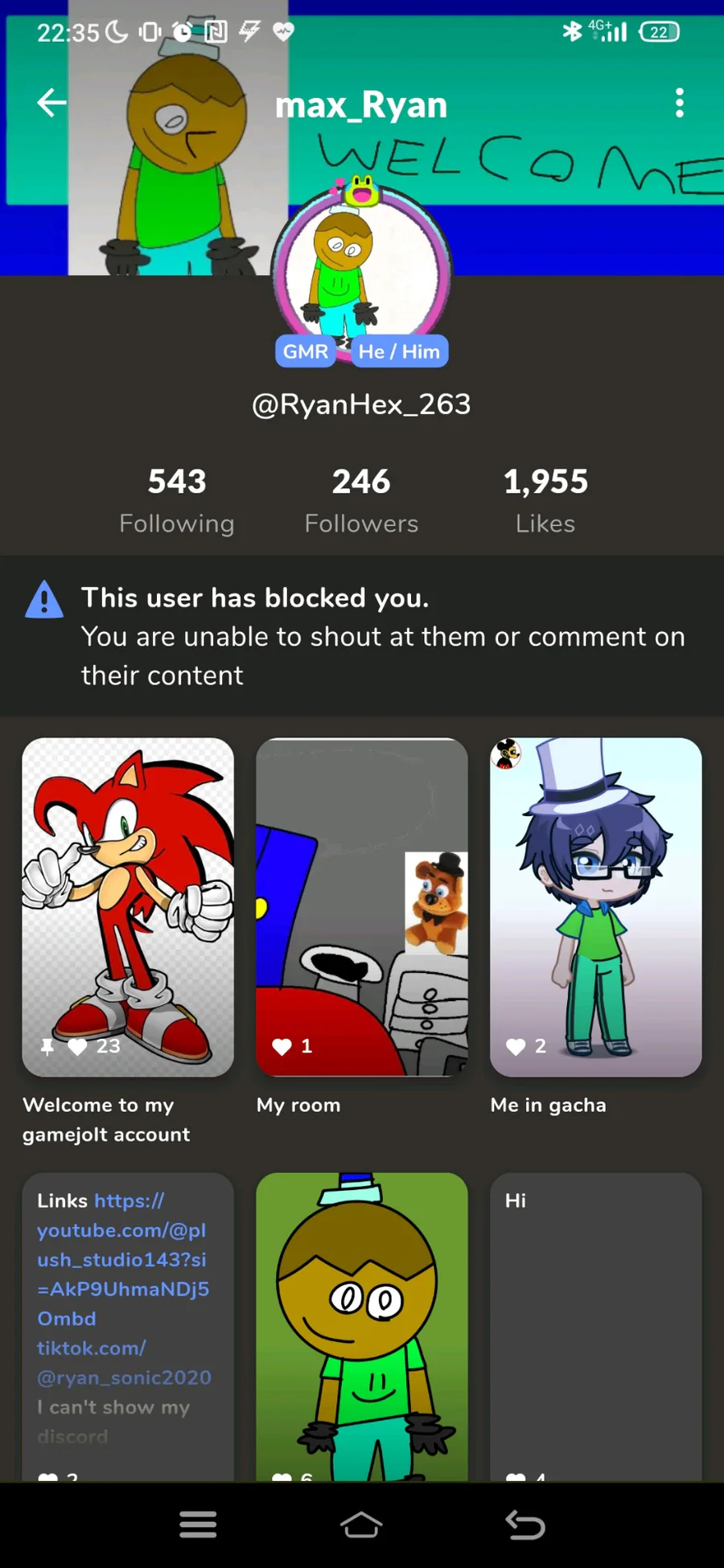
Task: View the 246 Followers list
Action: 361,500
